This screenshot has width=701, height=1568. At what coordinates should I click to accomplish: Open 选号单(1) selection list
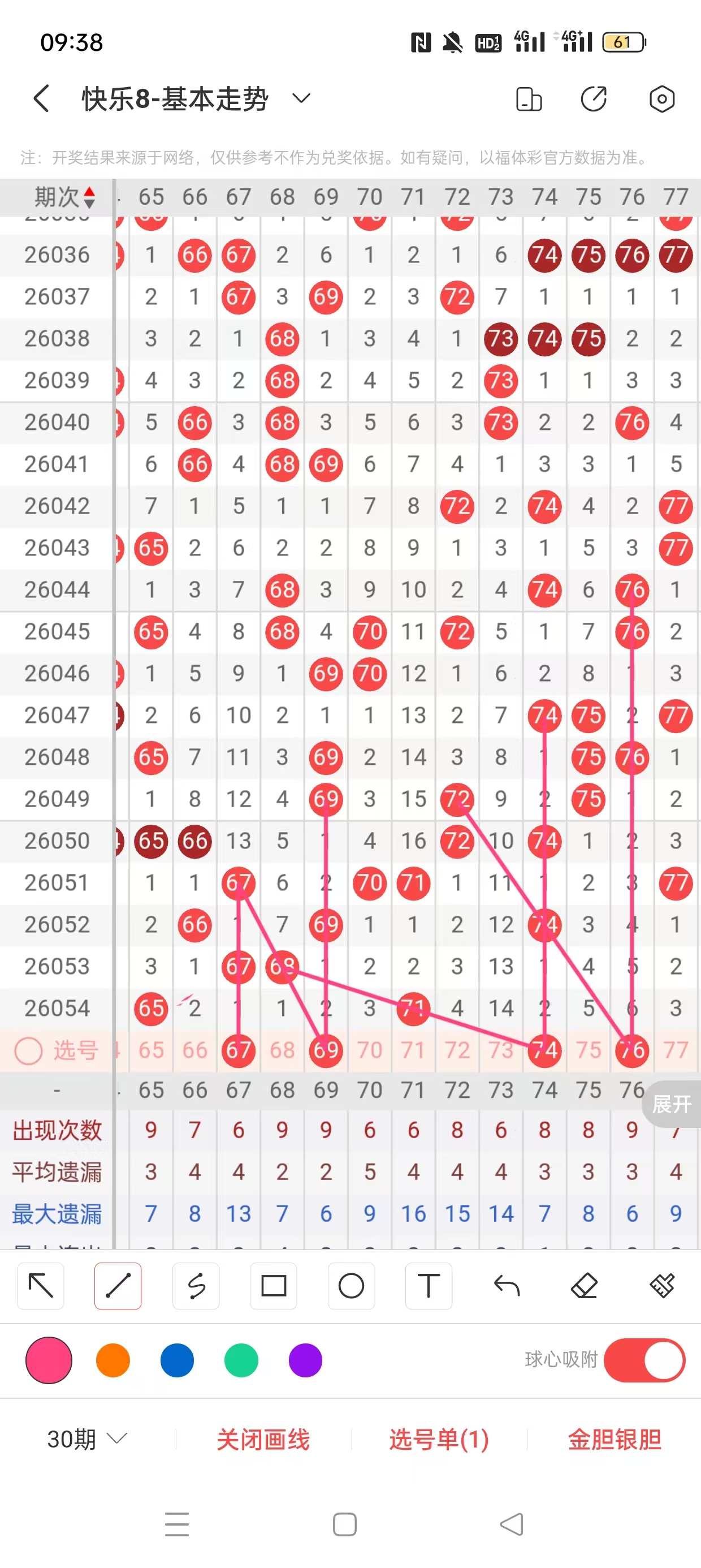pos(439,1439)
